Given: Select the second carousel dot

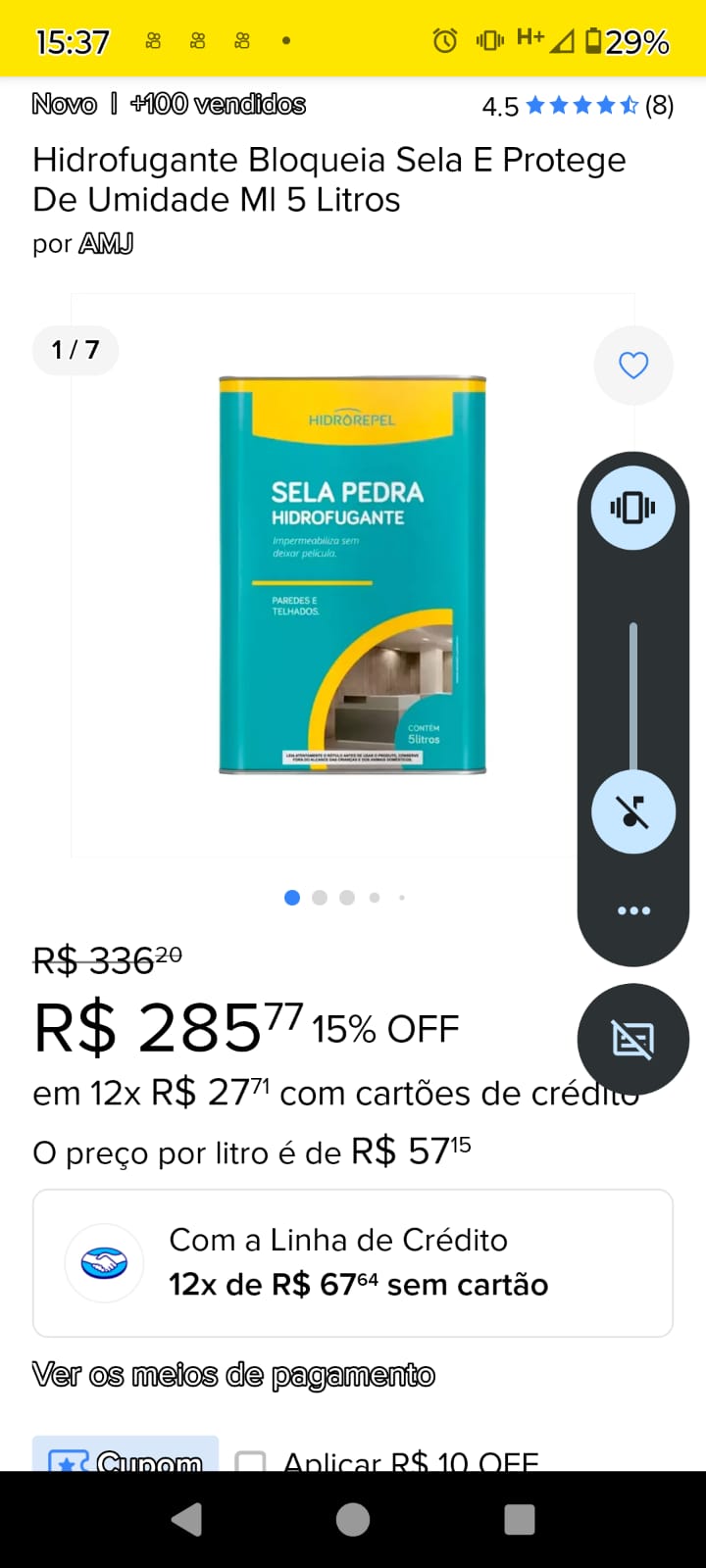Looking at the screenshot, I should [319, 897].
